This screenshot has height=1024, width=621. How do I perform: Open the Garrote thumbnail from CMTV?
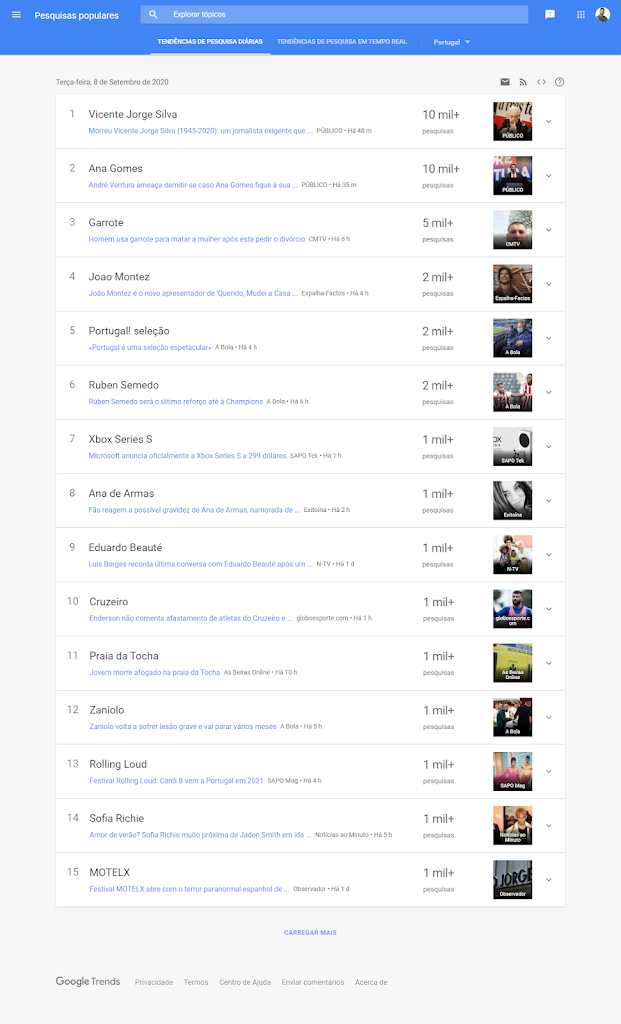(x=513, y=230)
